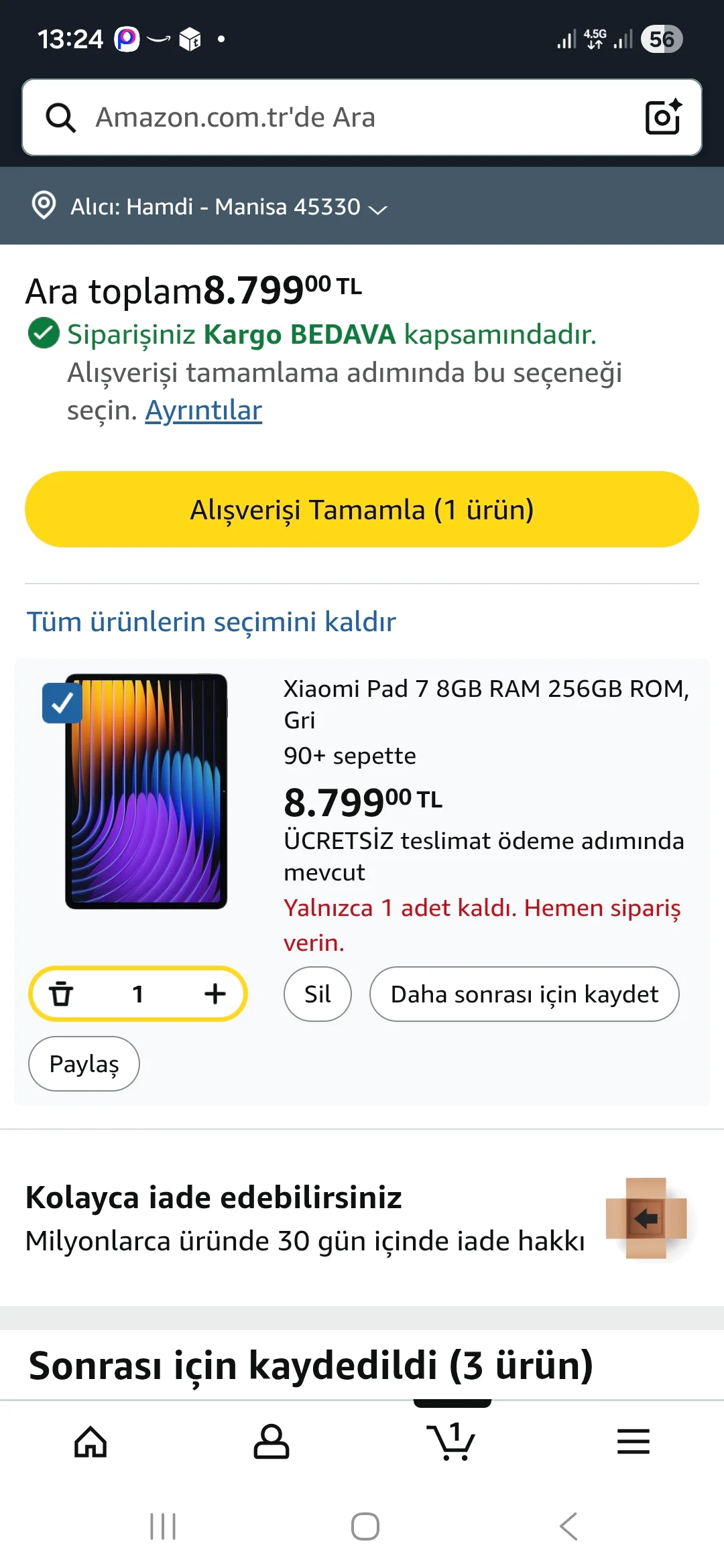Viewport: 724px width, 1568px height.
Task: Switch to the account profile tab
Action: pos(271,1442)
